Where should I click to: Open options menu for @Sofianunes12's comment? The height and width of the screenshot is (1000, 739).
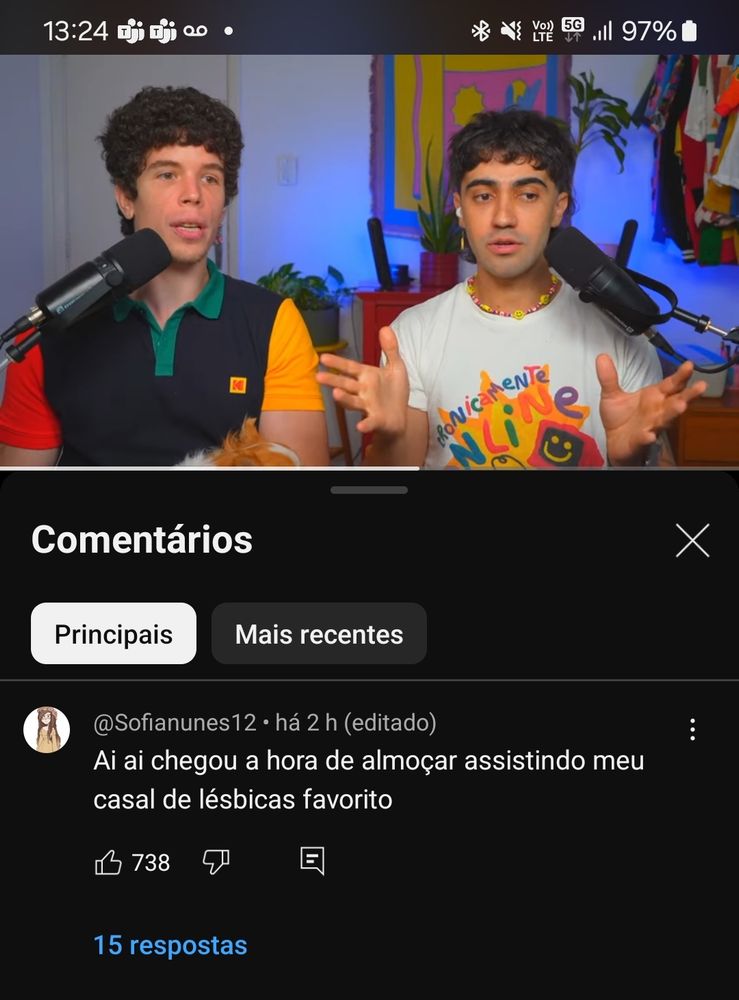coord(694,730)
